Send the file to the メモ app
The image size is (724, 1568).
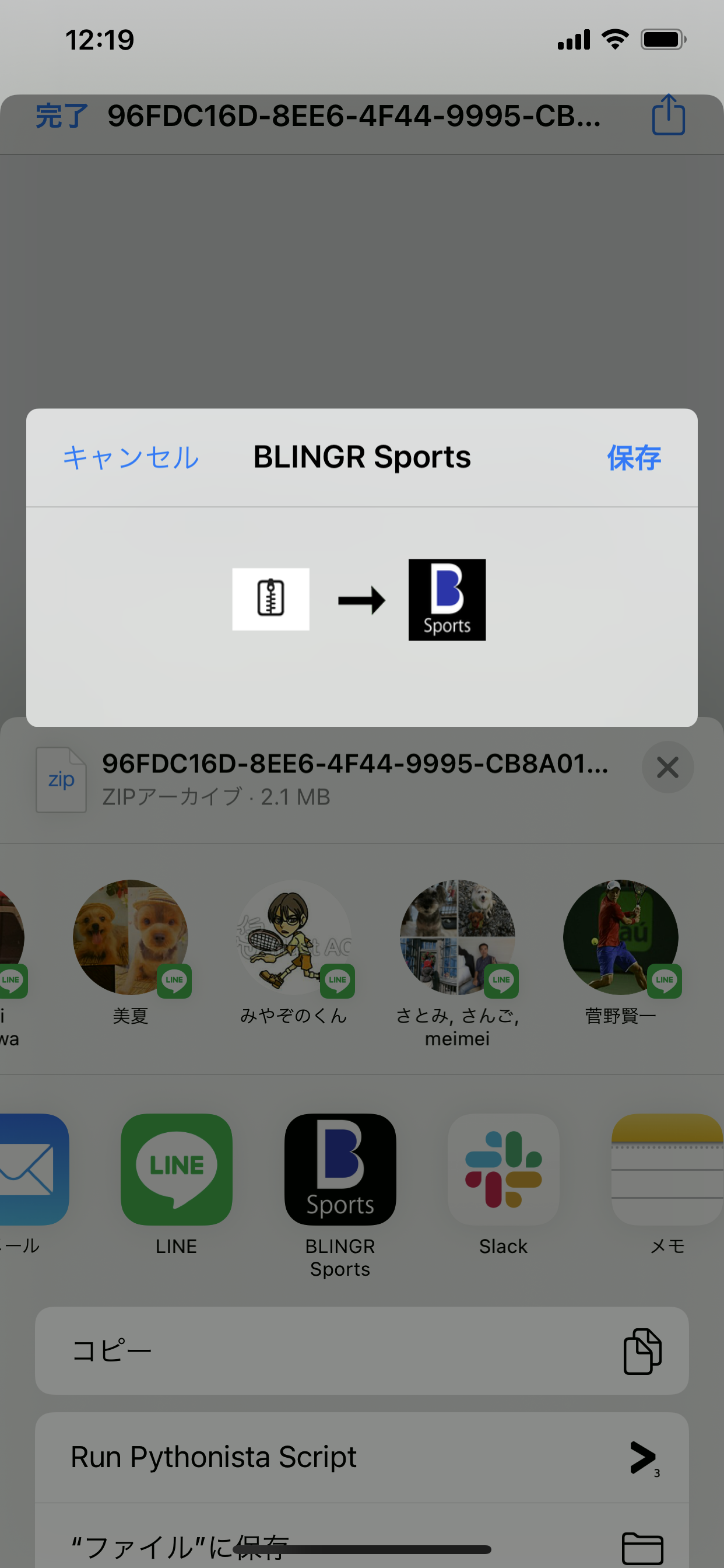(x=667, y=1170)
